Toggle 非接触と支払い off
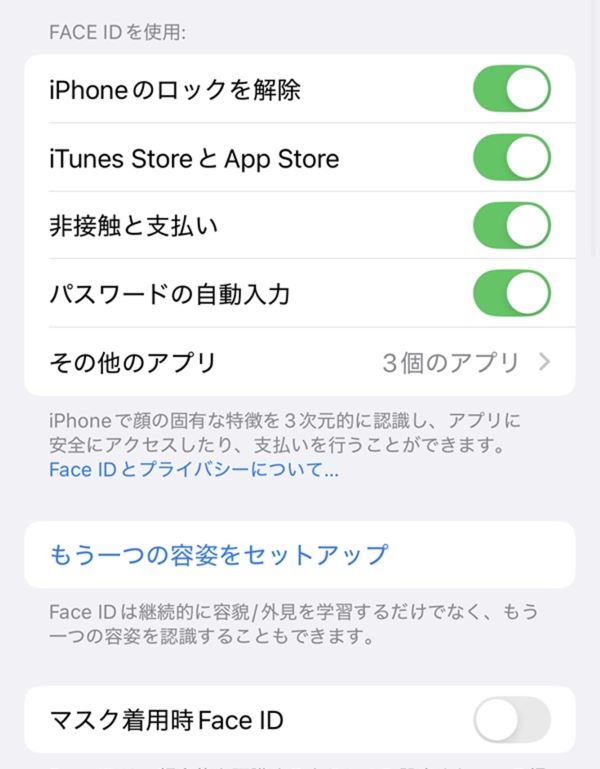600x769 pixels. pyautogui.click(x=511, y=225)
